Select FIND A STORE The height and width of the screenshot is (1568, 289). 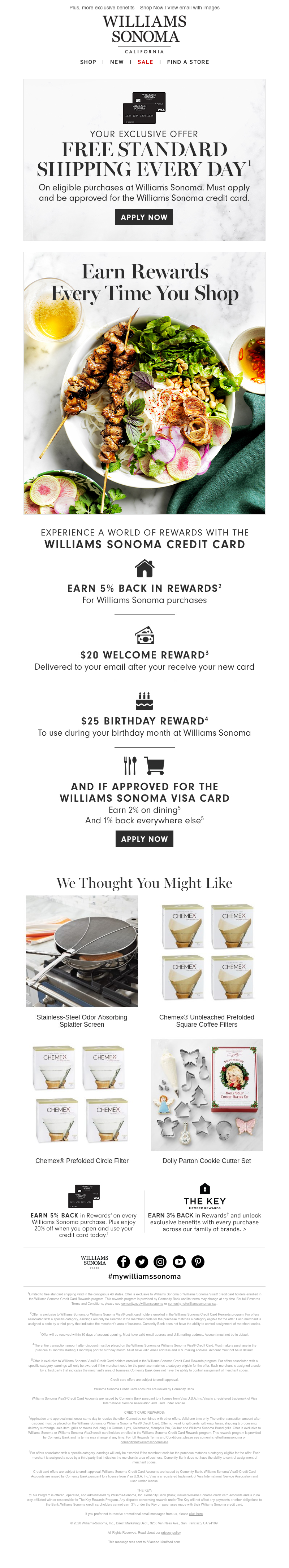coord(188,62)
